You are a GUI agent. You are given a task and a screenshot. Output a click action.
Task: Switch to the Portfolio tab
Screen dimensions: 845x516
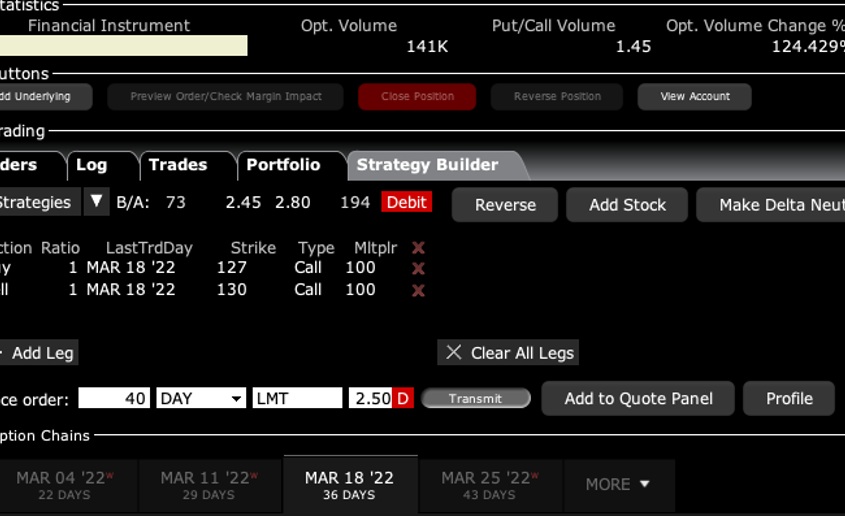tap(283, 165)
